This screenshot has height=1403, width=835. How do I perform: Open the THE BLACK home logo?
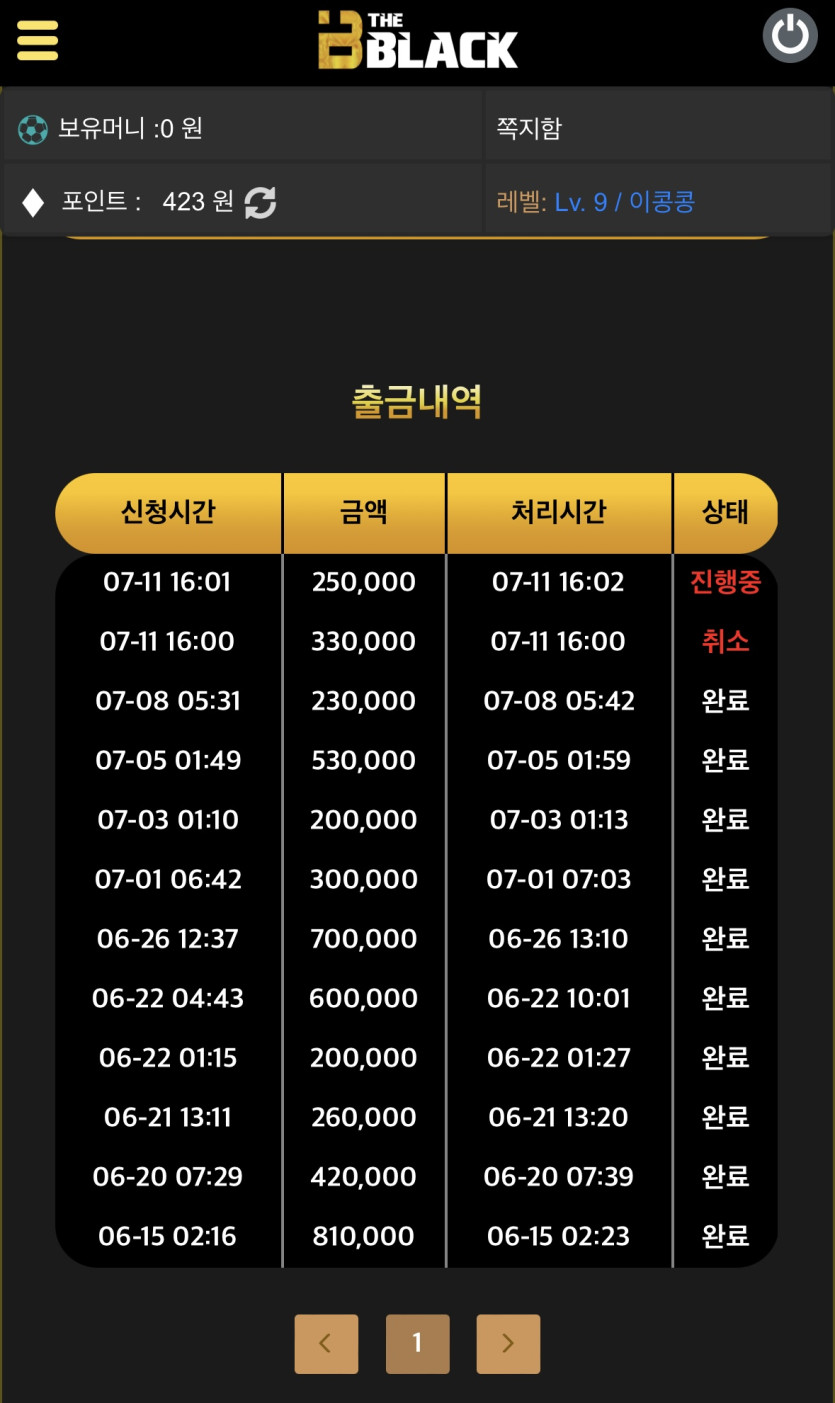click(x=418, y=40)
